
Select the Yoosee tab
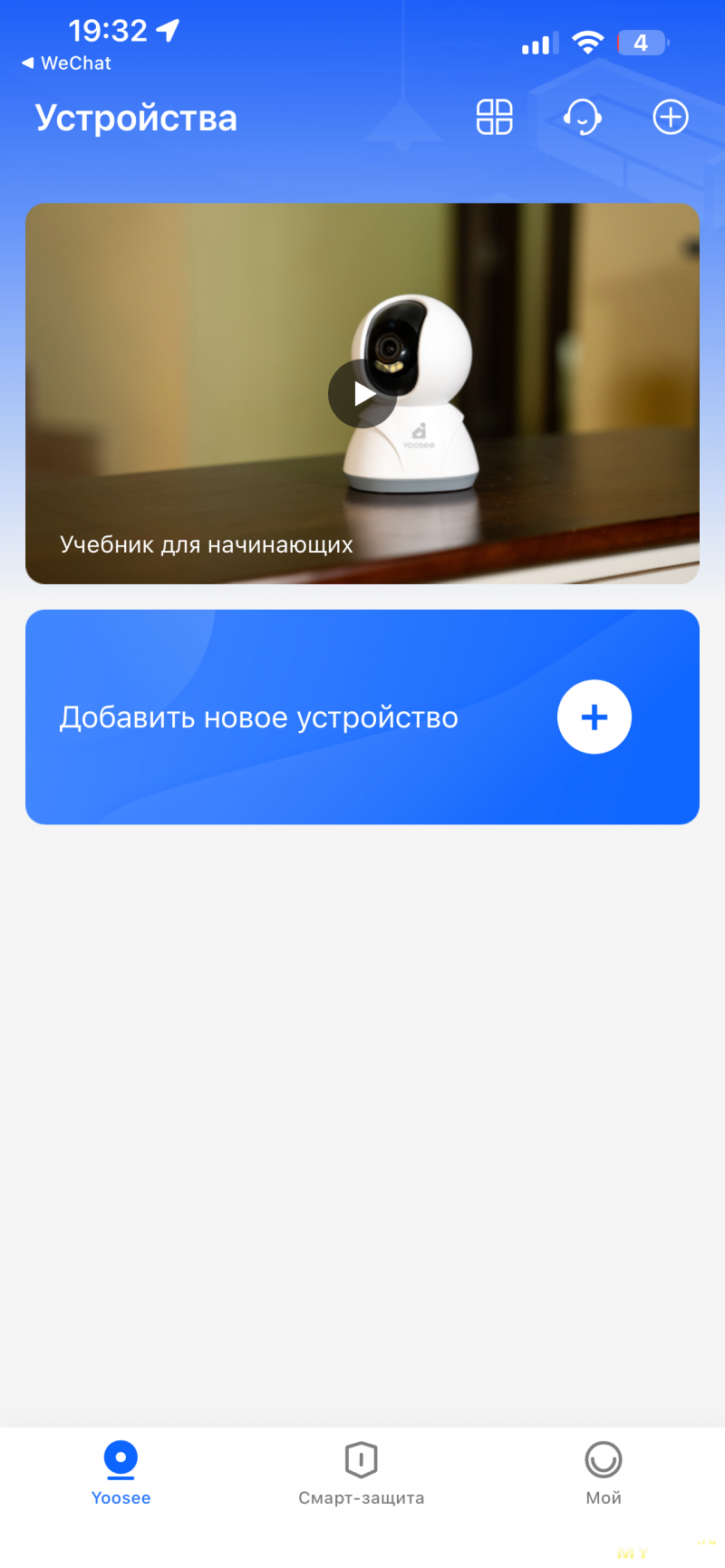[x=121, y=1473]
